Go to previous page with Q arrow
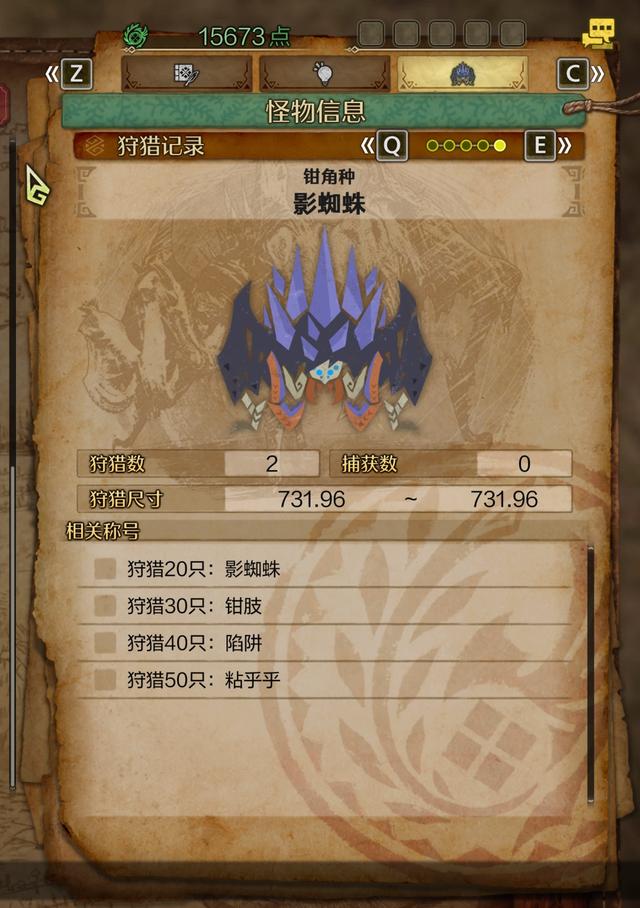Screen dimensions: 640x908 384,146
